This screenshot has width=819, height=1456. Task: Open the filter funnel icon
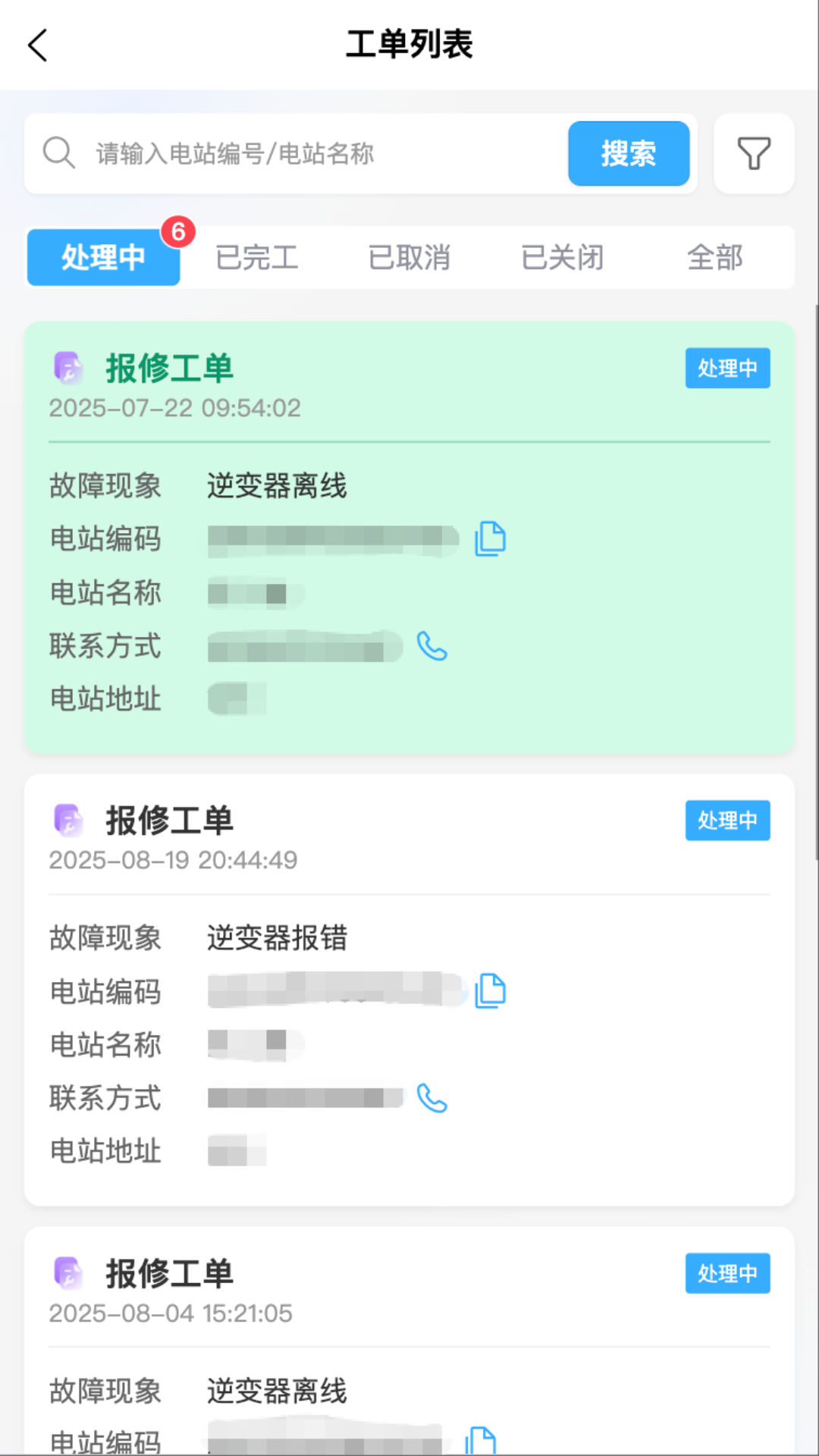point(754,153)
